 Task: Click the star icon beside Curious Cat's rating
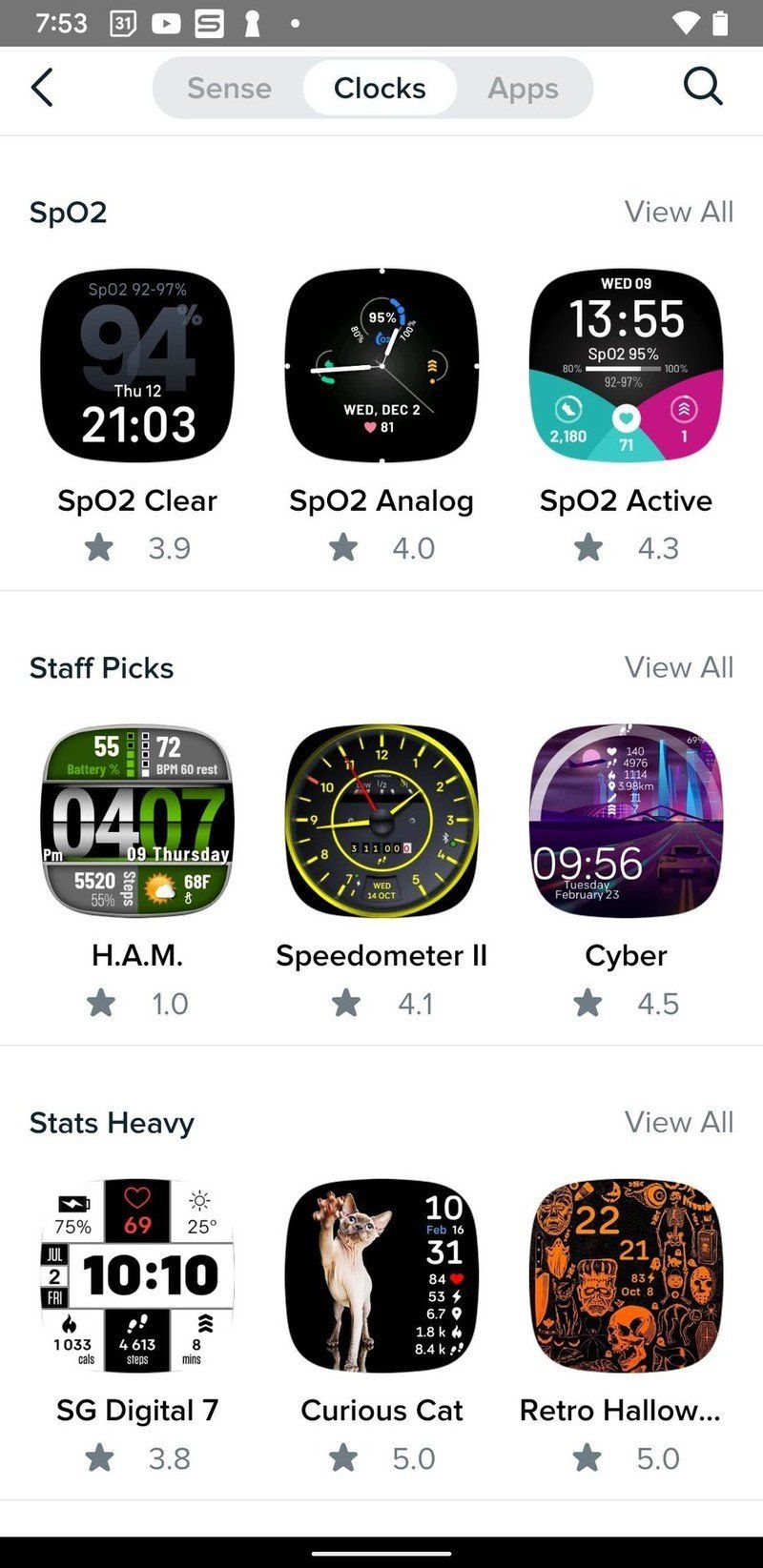pyautogui.click(x=344, y=1457)
